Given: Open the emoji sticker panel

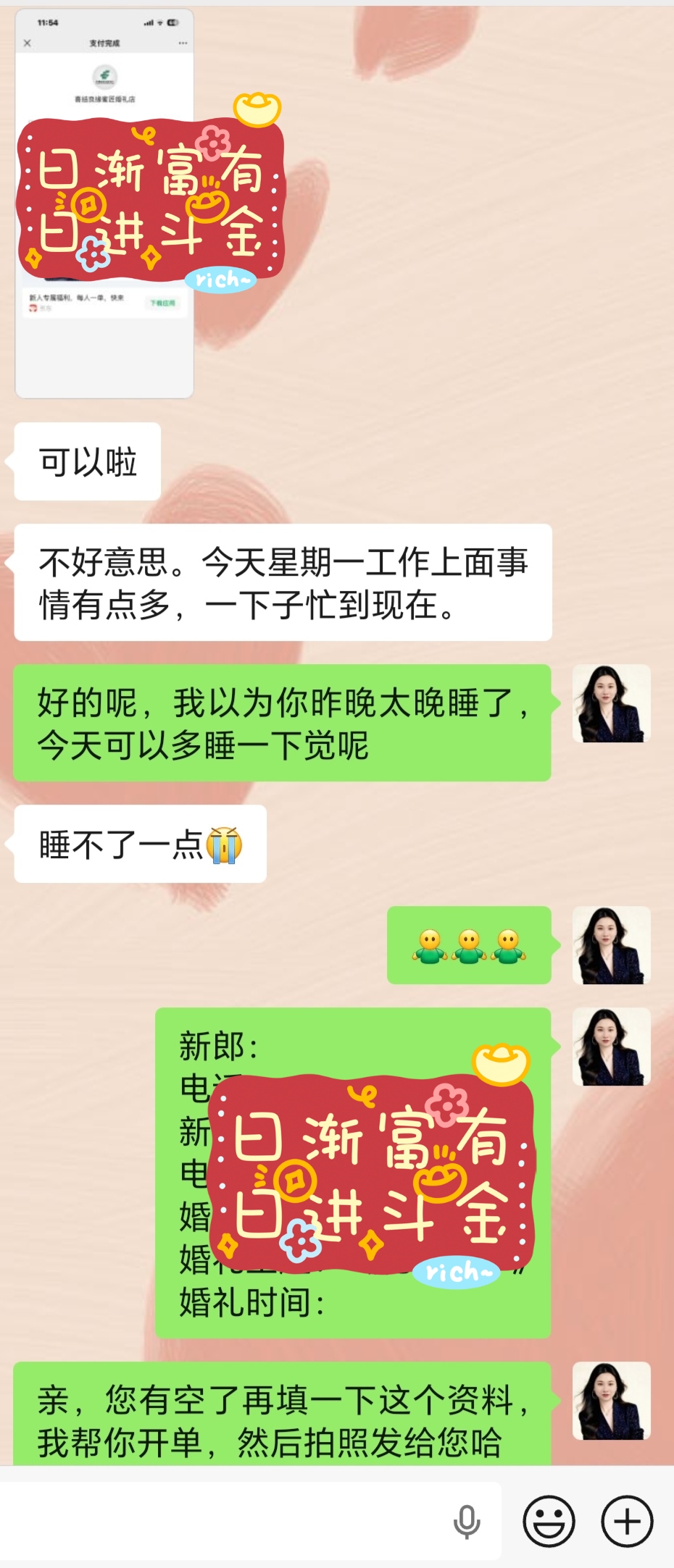Looking at the screenshot, I should click(x=549, y=1521).
